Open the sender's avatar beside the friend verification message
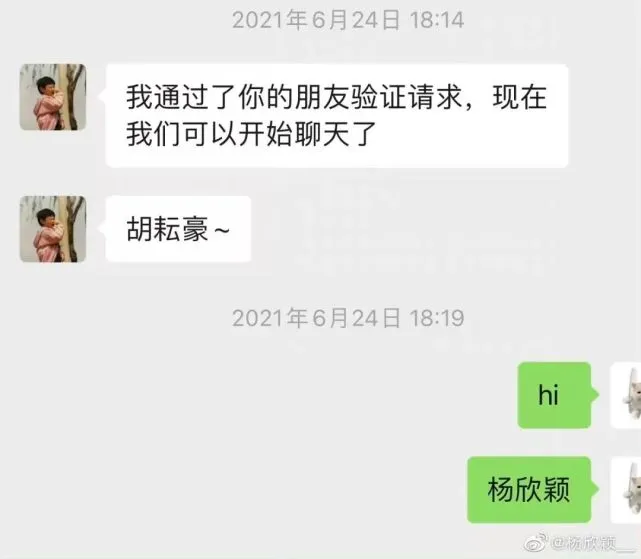641x559 pixels. tap(53, 97)
